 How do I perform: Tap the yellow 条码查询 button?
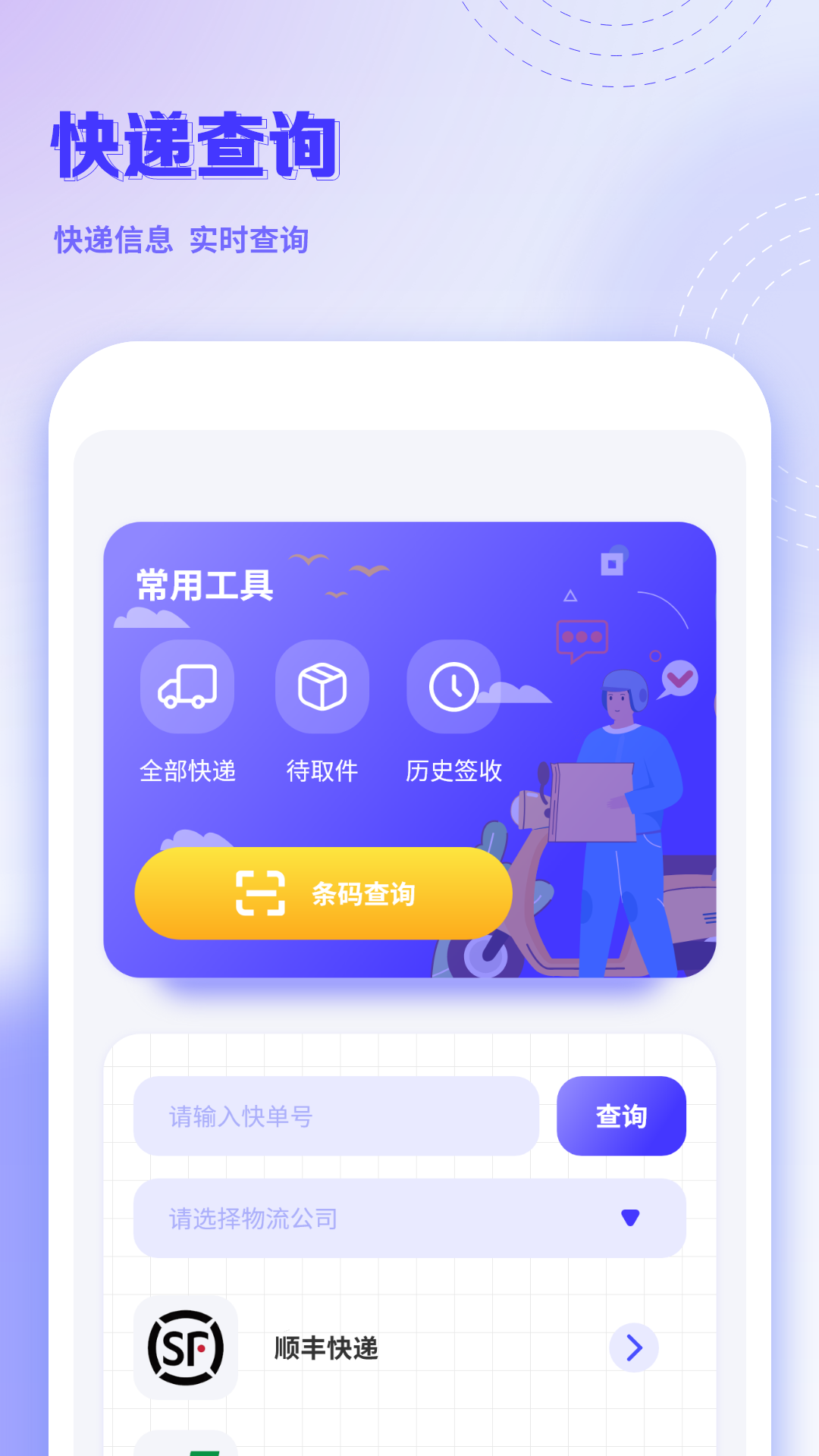(322, 895)
